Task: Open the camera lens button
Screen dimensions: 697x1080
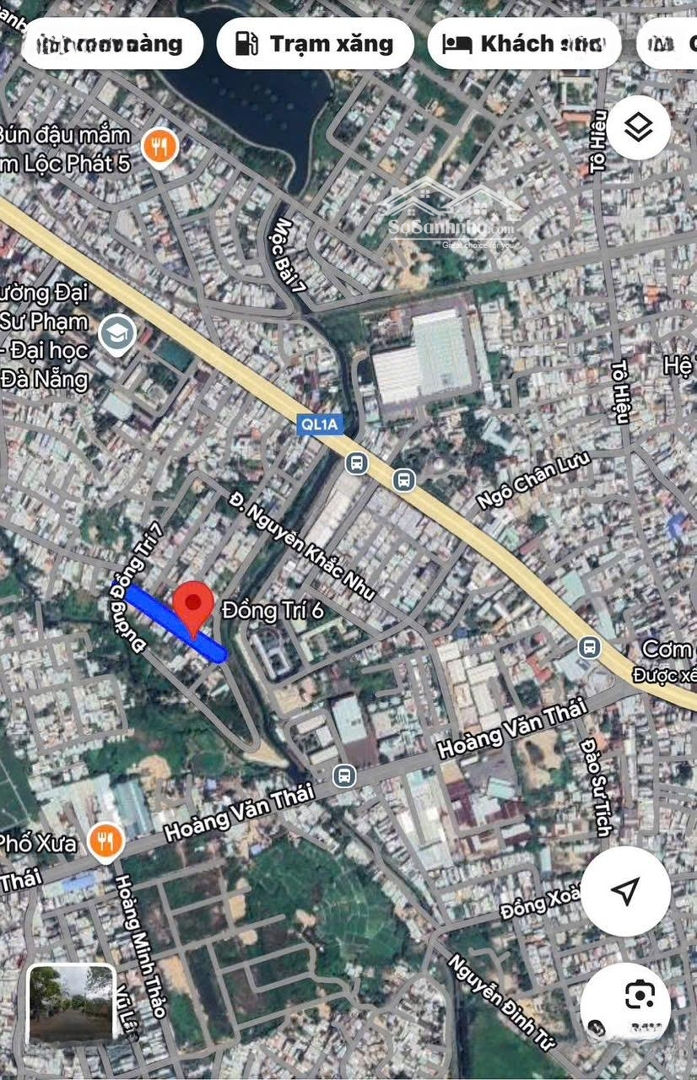Action: click(638, 995)
